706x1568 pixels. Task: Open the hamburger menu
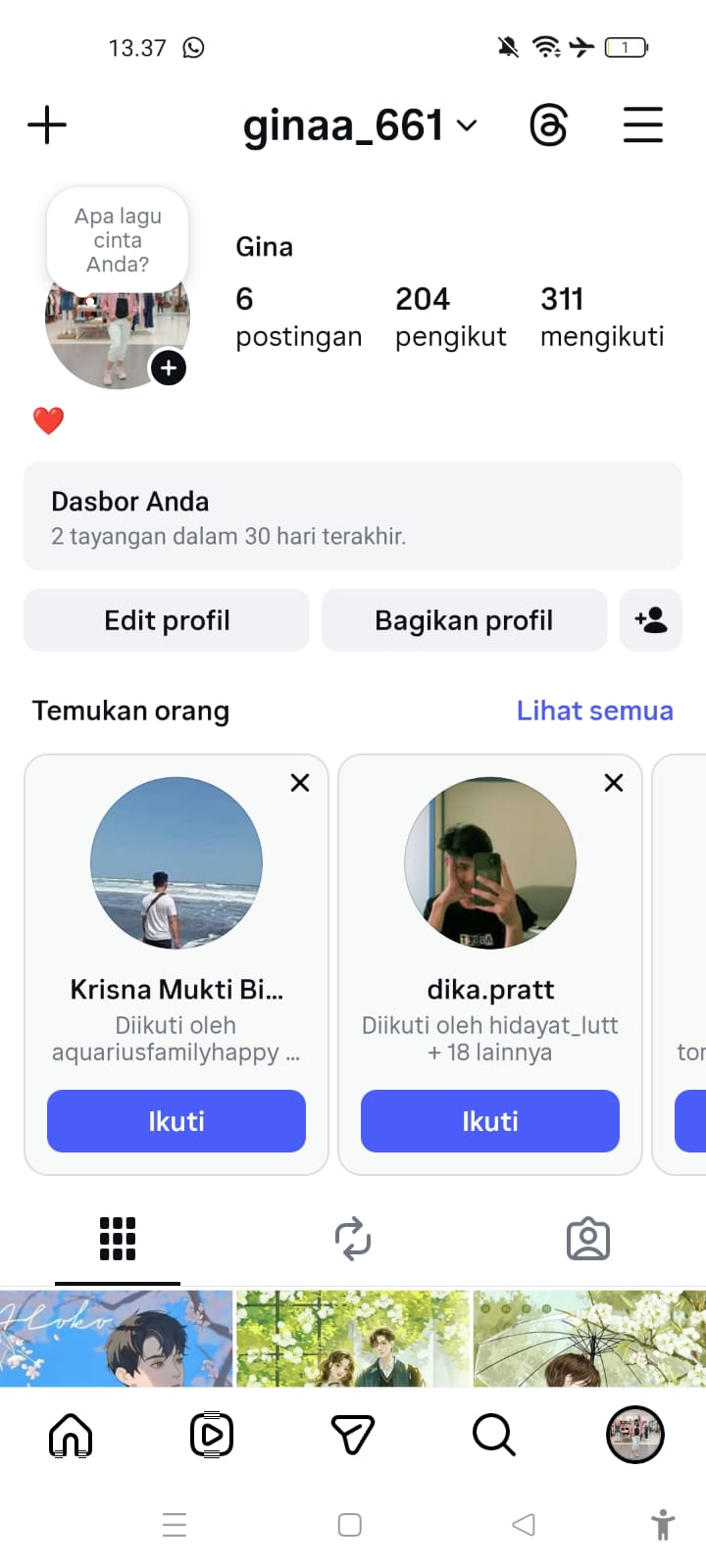tap(643, 125)
